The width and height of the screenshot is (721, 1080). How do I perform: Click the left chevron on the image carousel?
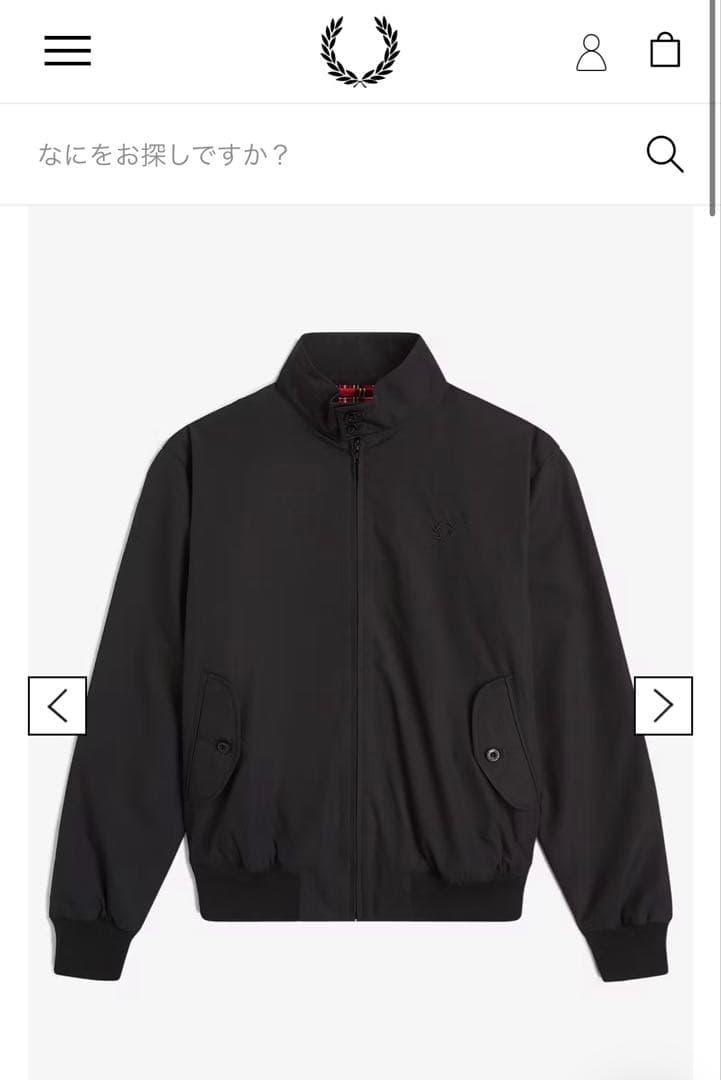(59, 705)
